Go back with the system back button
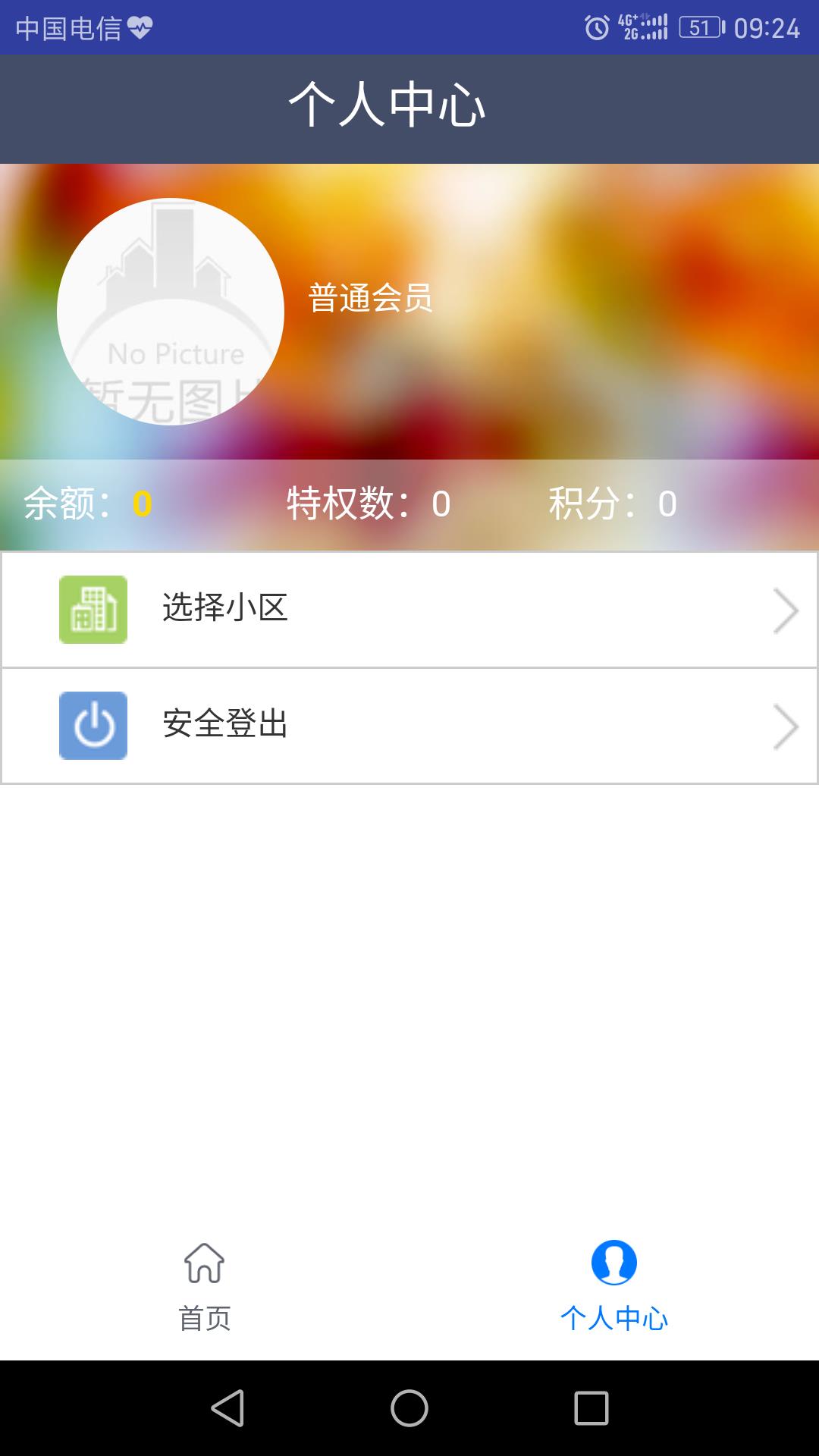This screenshot has height=1456, width=819. (227, 1408)
